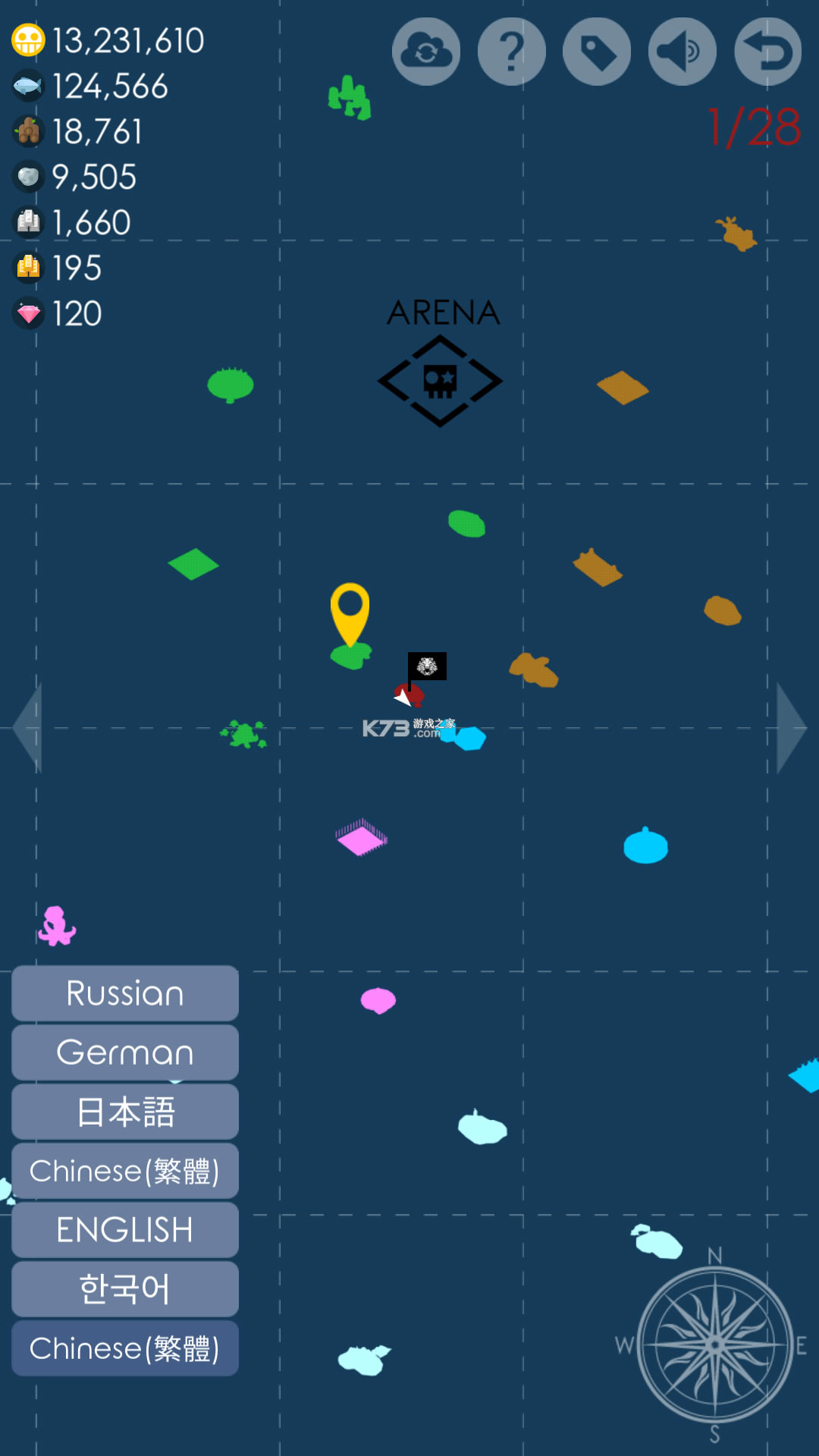The width and height of the screenshot is (819, 1456).
Task: Select Russian language
Action: pos(125,993)
